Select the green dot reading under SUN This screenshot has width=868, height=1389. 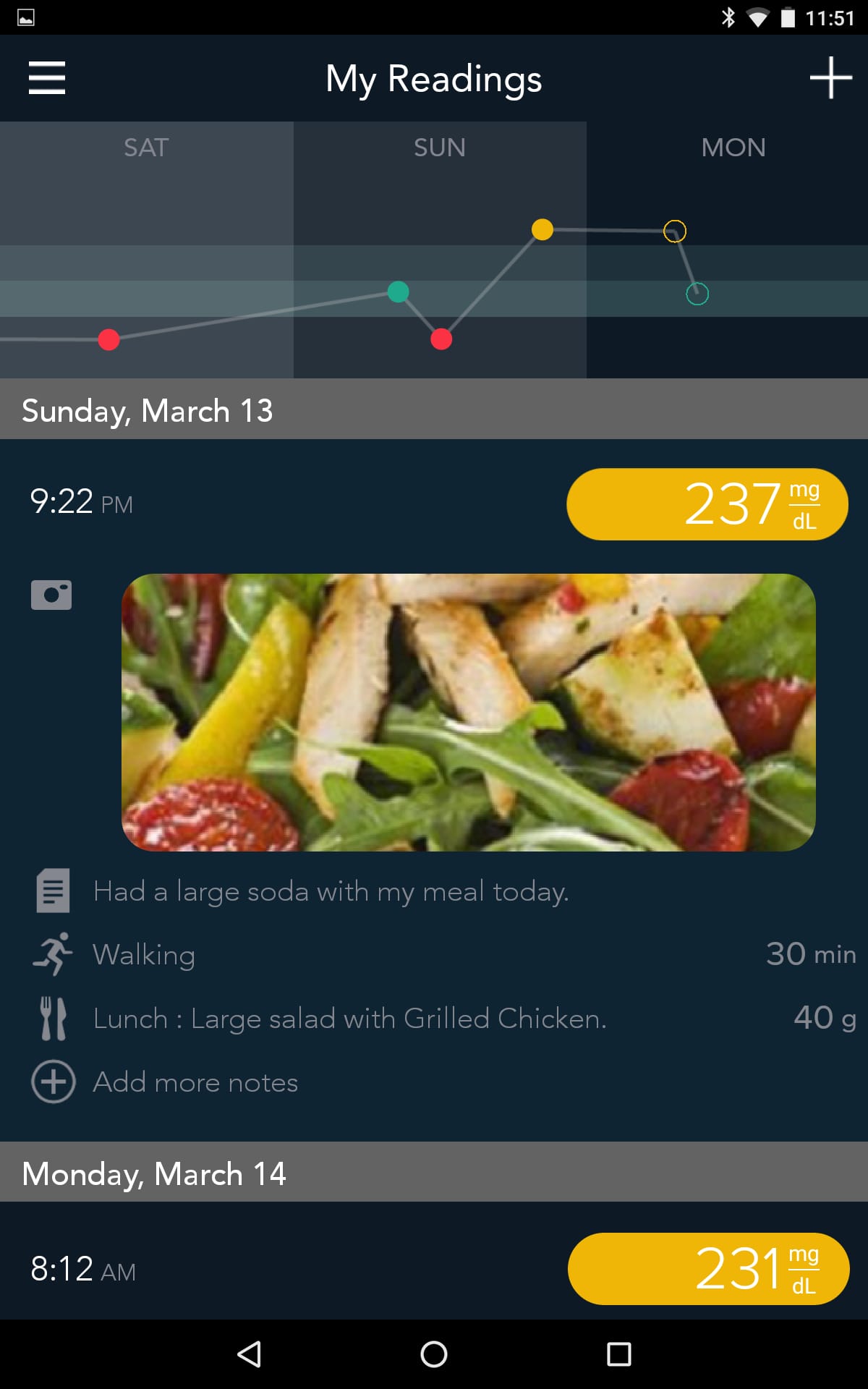[x=399, y=292]
